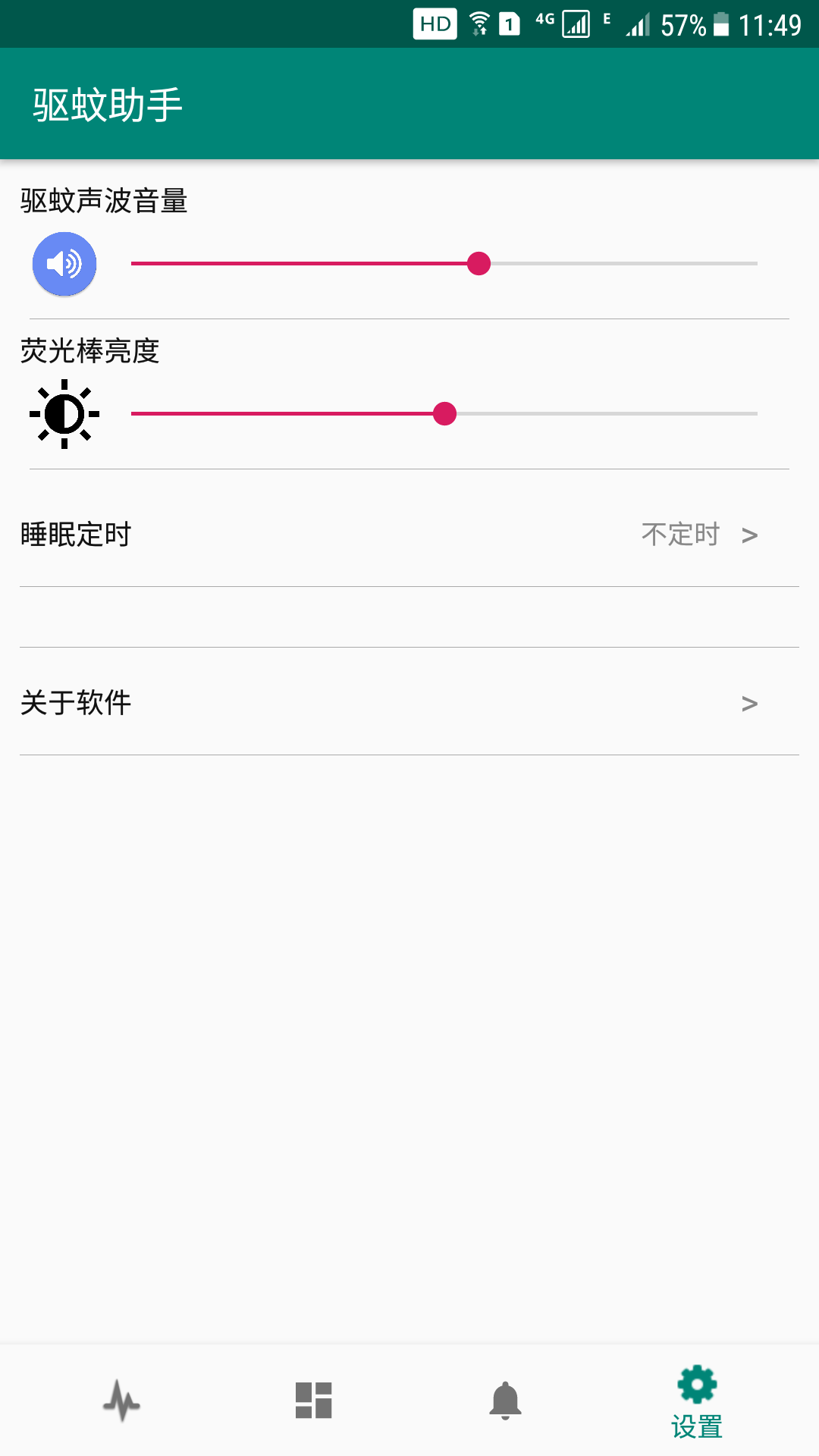The height and width of the screenshot is (1456, 819).
Task: Select the 设置 gear icon in bottom bar
Action: 697,1395
